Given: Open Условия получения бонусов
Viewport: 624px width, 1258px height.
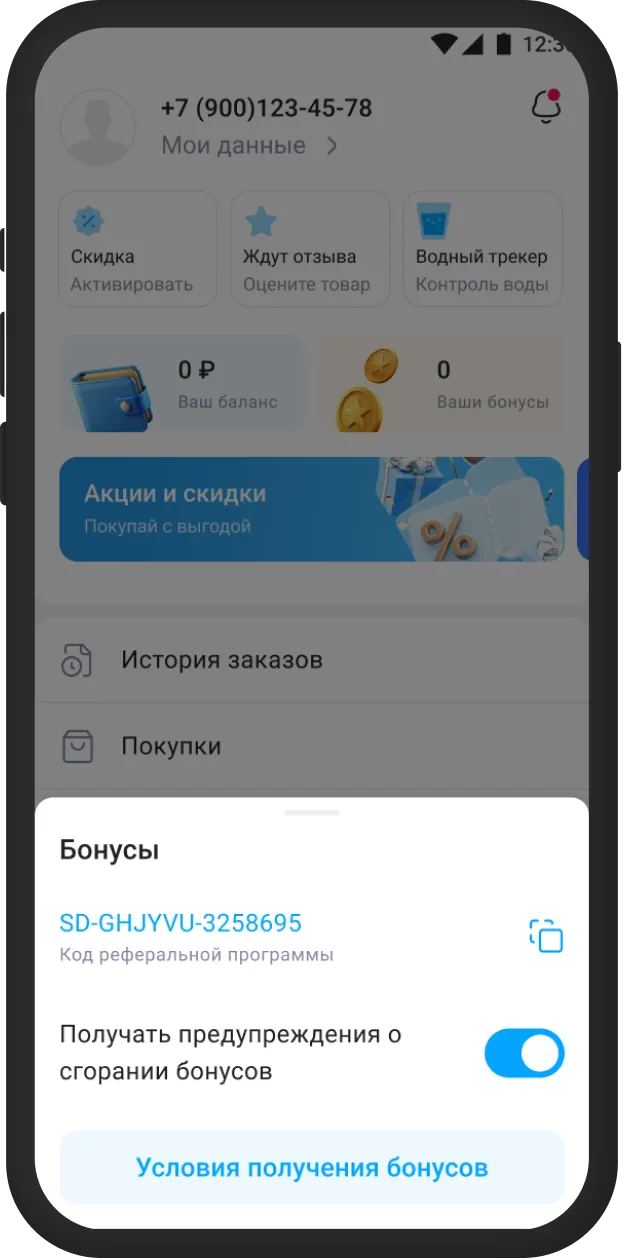Looking at the screenshot, I should pos(312,1167).
